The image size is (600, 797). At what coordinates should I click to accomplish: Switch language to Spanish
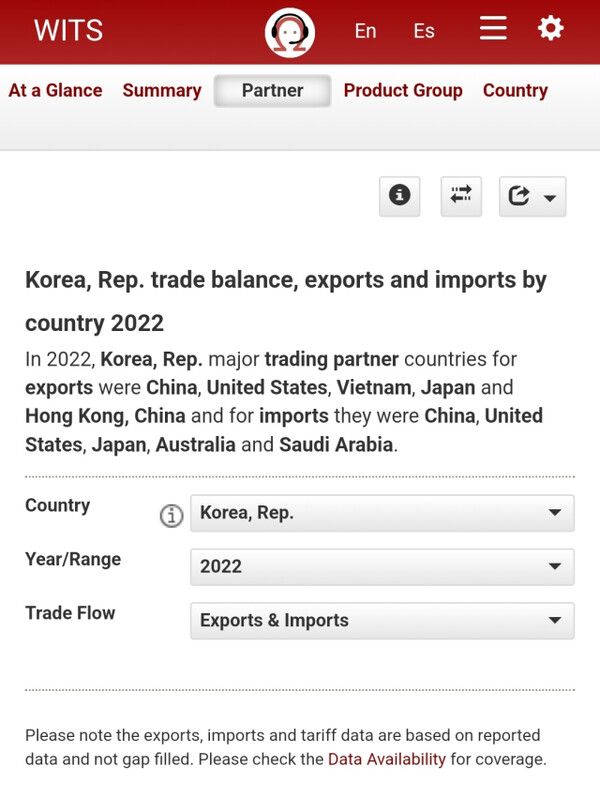[x=424, y=31]
